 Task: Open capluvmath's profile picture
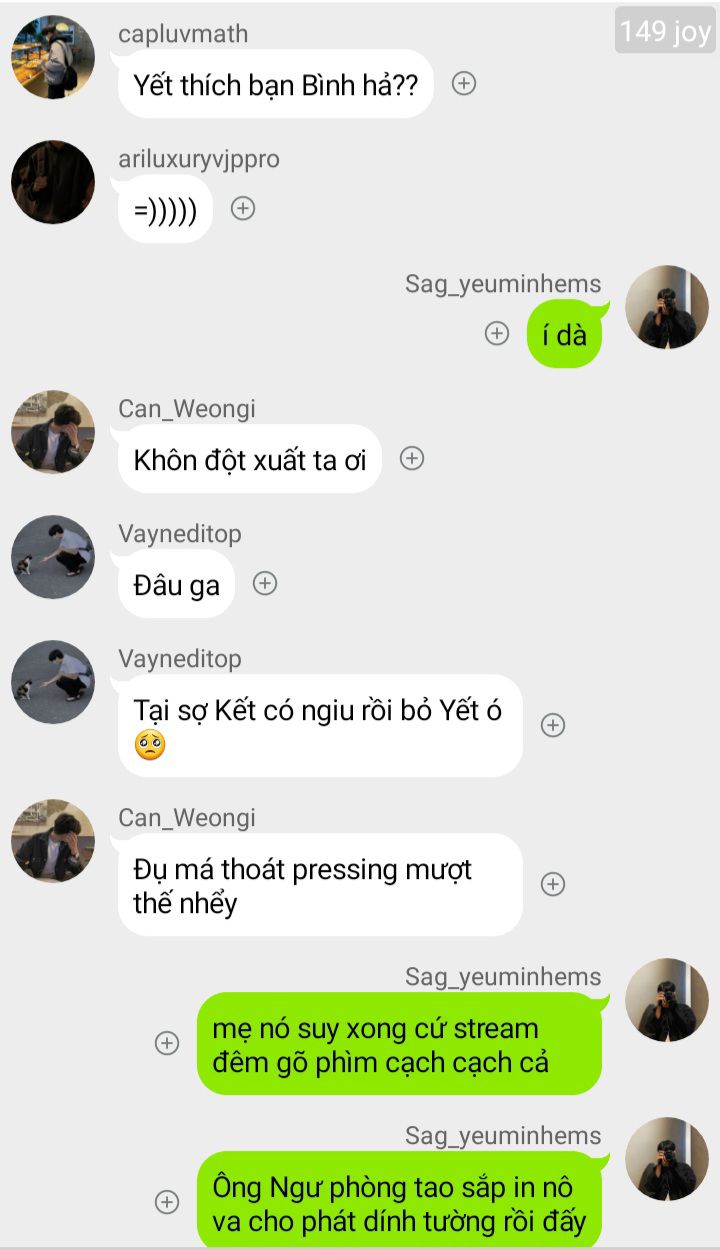[x=53, y=57]
